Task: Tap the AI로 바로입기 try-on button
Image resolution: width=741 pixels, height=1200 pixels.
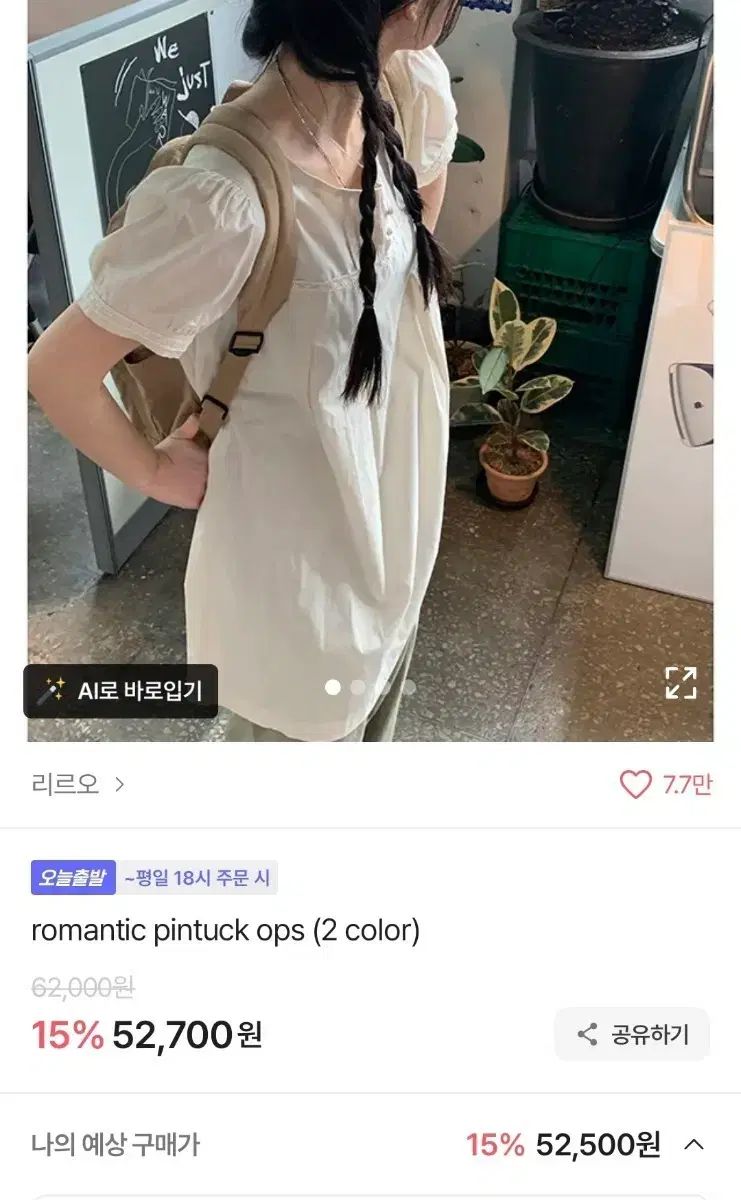Action: (x=121, y=690)
